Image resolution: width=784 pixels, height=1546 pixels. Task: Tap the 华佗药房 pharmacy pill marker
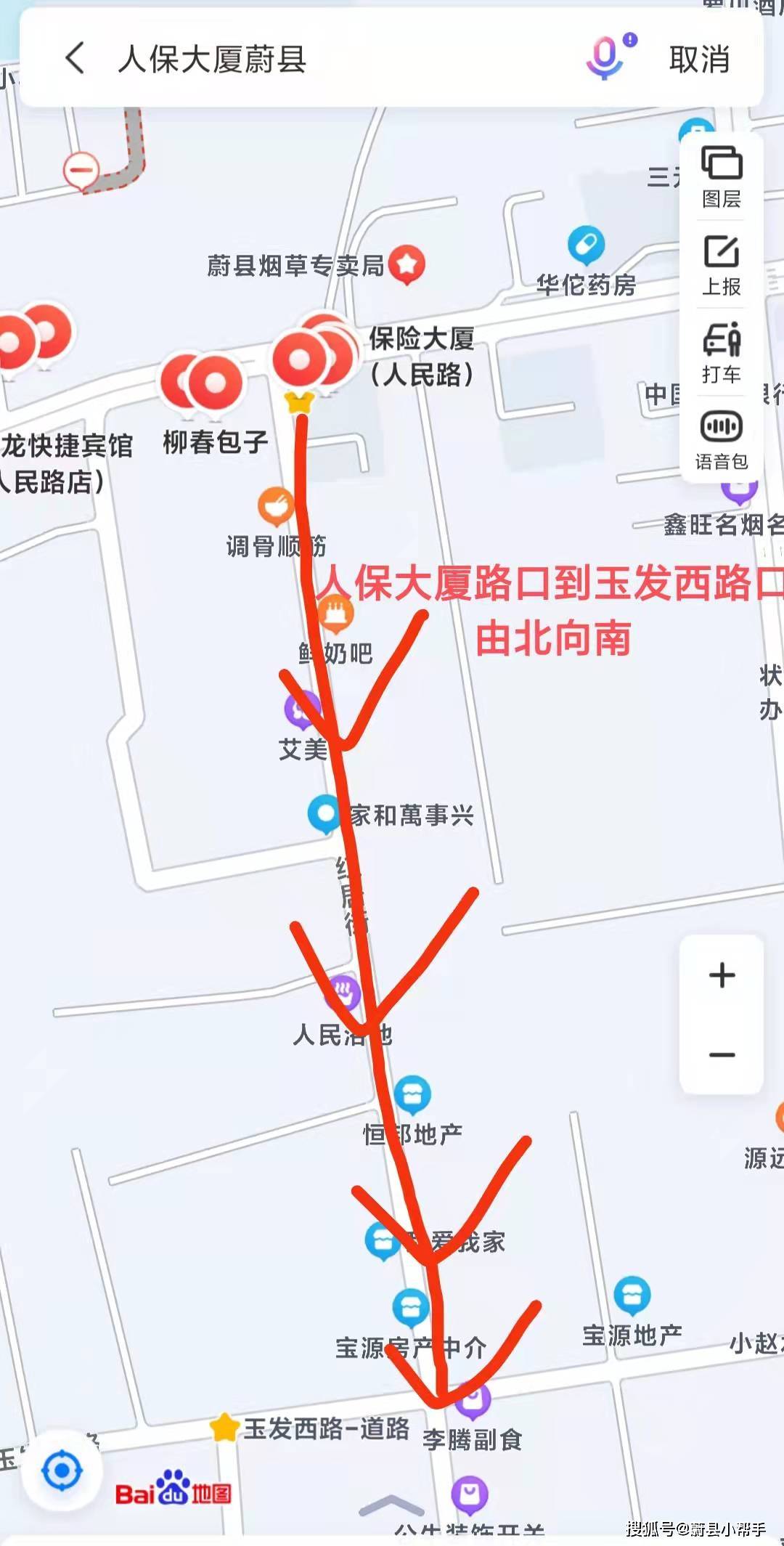(x=587, y=243)
